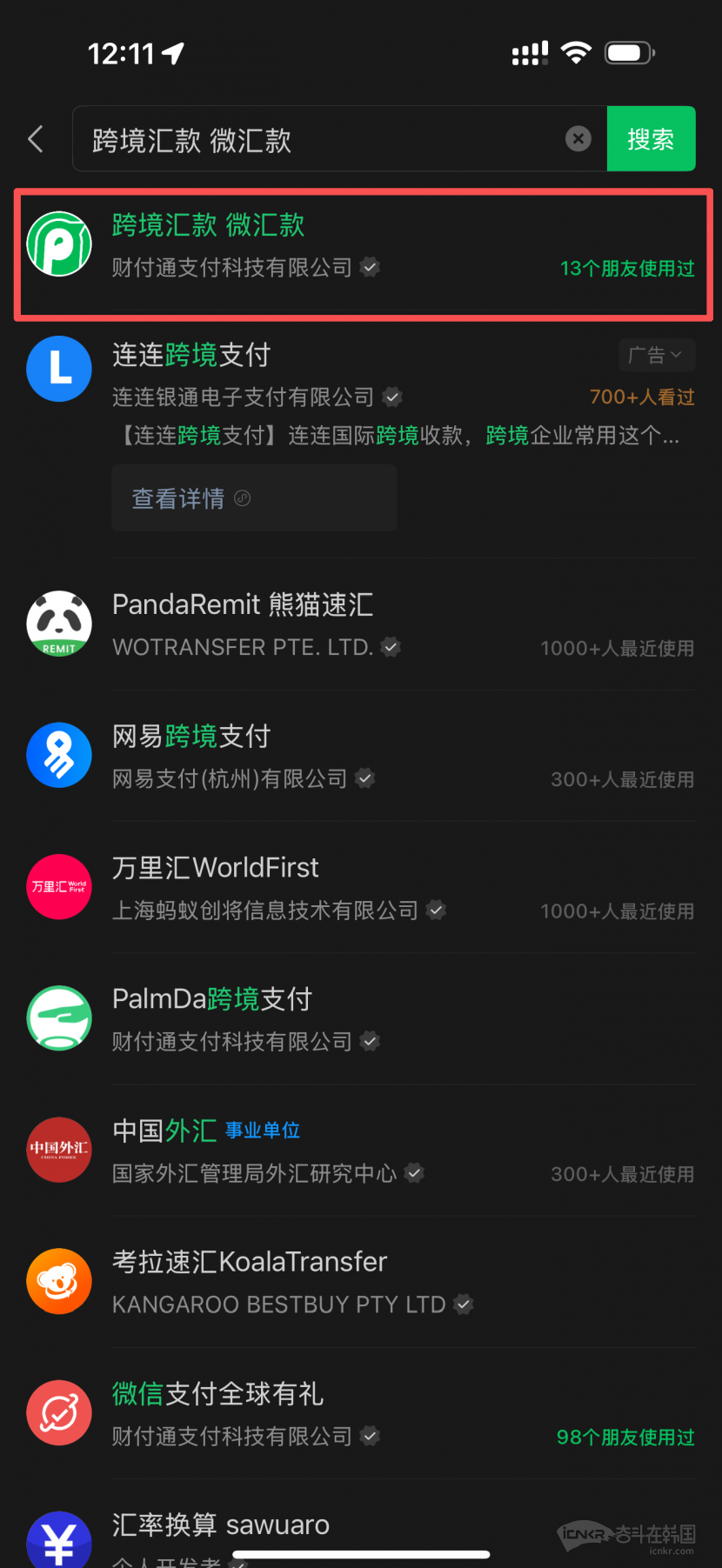Open the 13个朋友使用过 link
The image size is (722, 1568).
[x=626, y=269]
